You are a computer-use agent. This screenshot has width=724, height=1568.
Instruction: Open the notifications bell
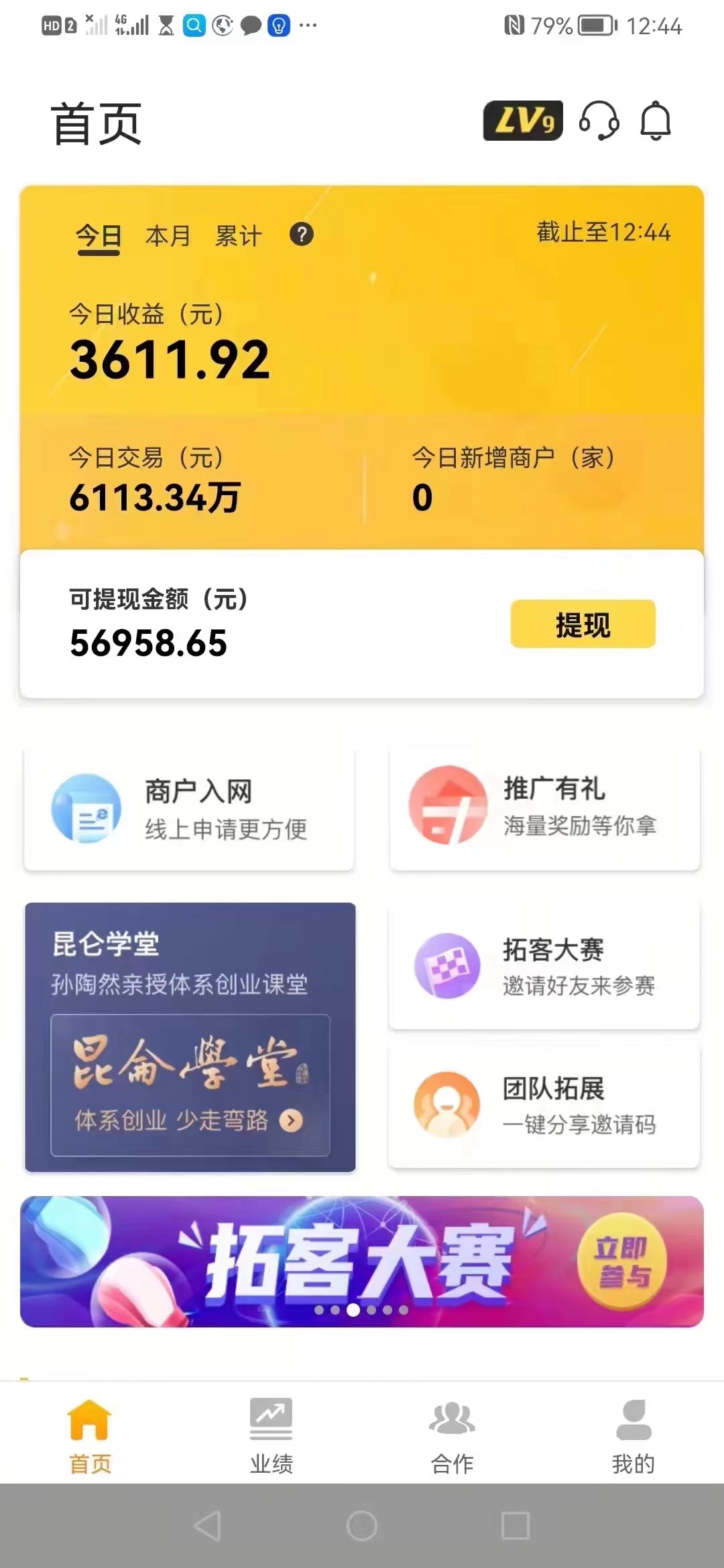point(656,121)
